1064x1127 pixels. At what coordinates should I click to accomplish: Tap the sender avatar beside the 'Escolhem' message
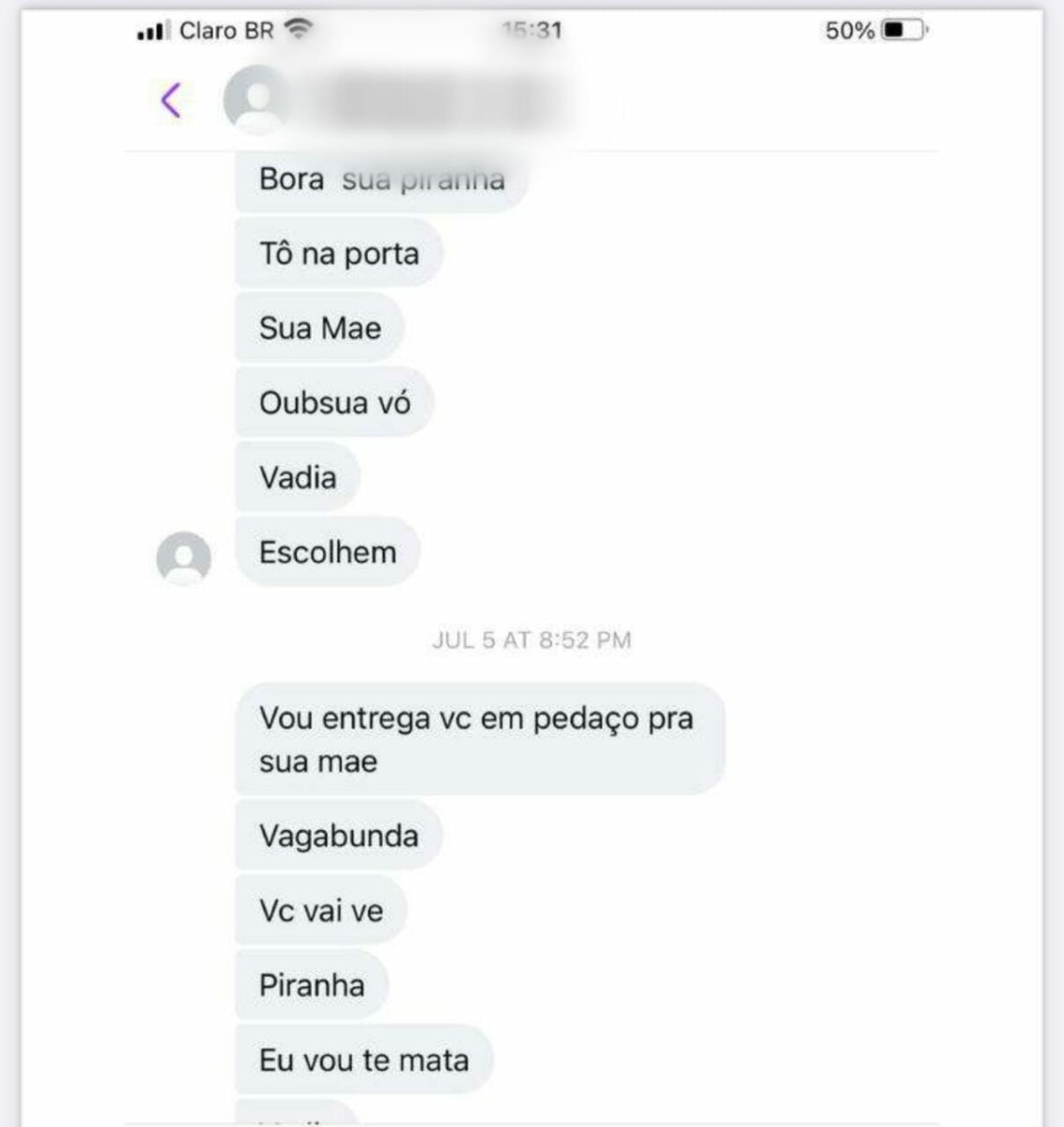(x=184, y=558)
